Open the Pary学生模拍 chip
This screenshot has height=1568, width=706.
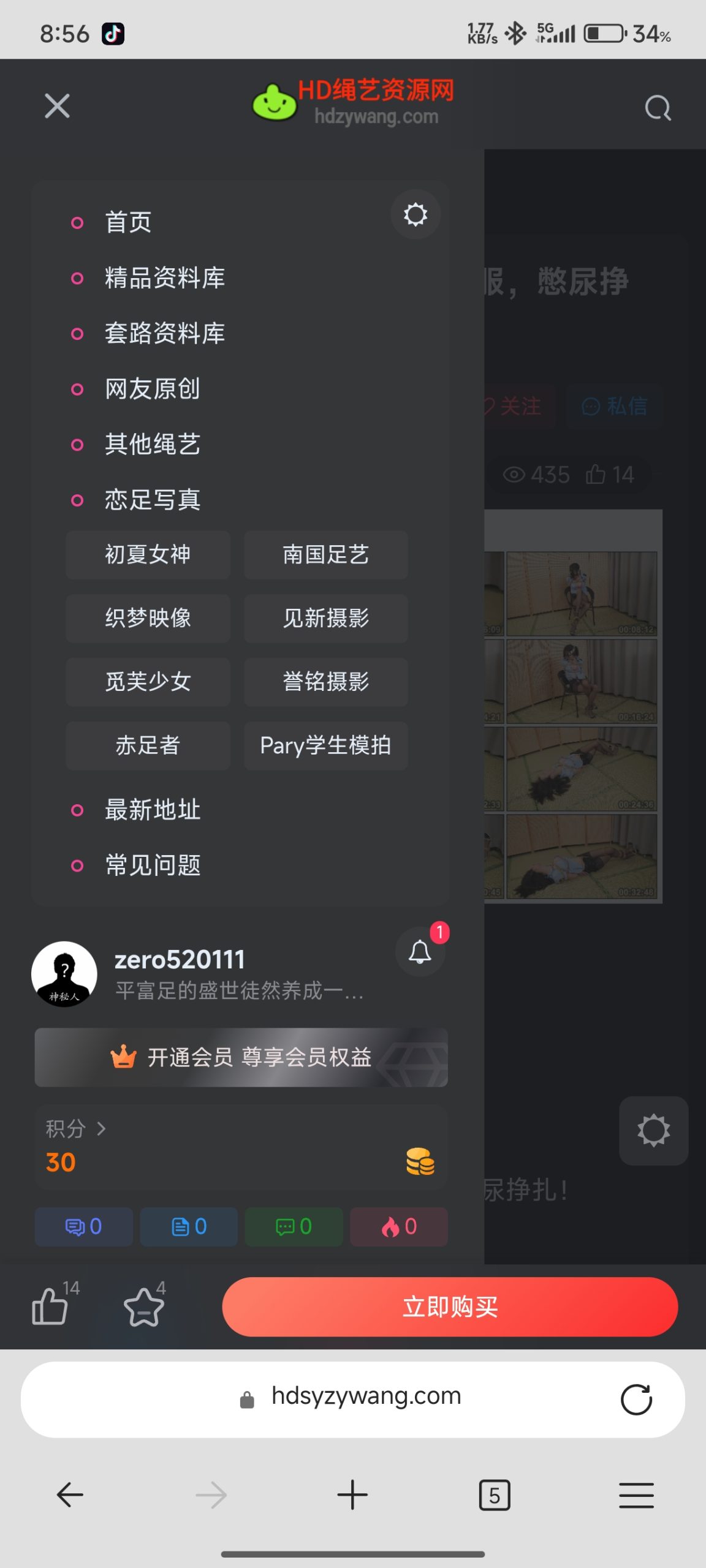[325, 745]
